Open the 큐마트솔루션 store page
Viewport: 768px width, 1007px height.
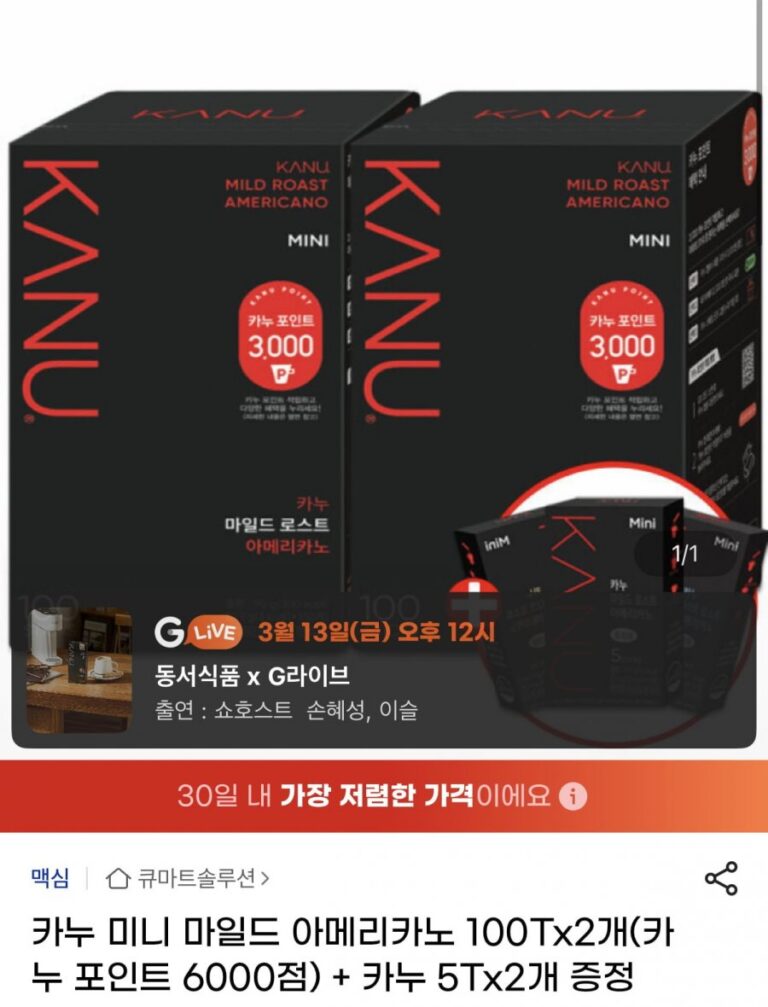point(188,879)
